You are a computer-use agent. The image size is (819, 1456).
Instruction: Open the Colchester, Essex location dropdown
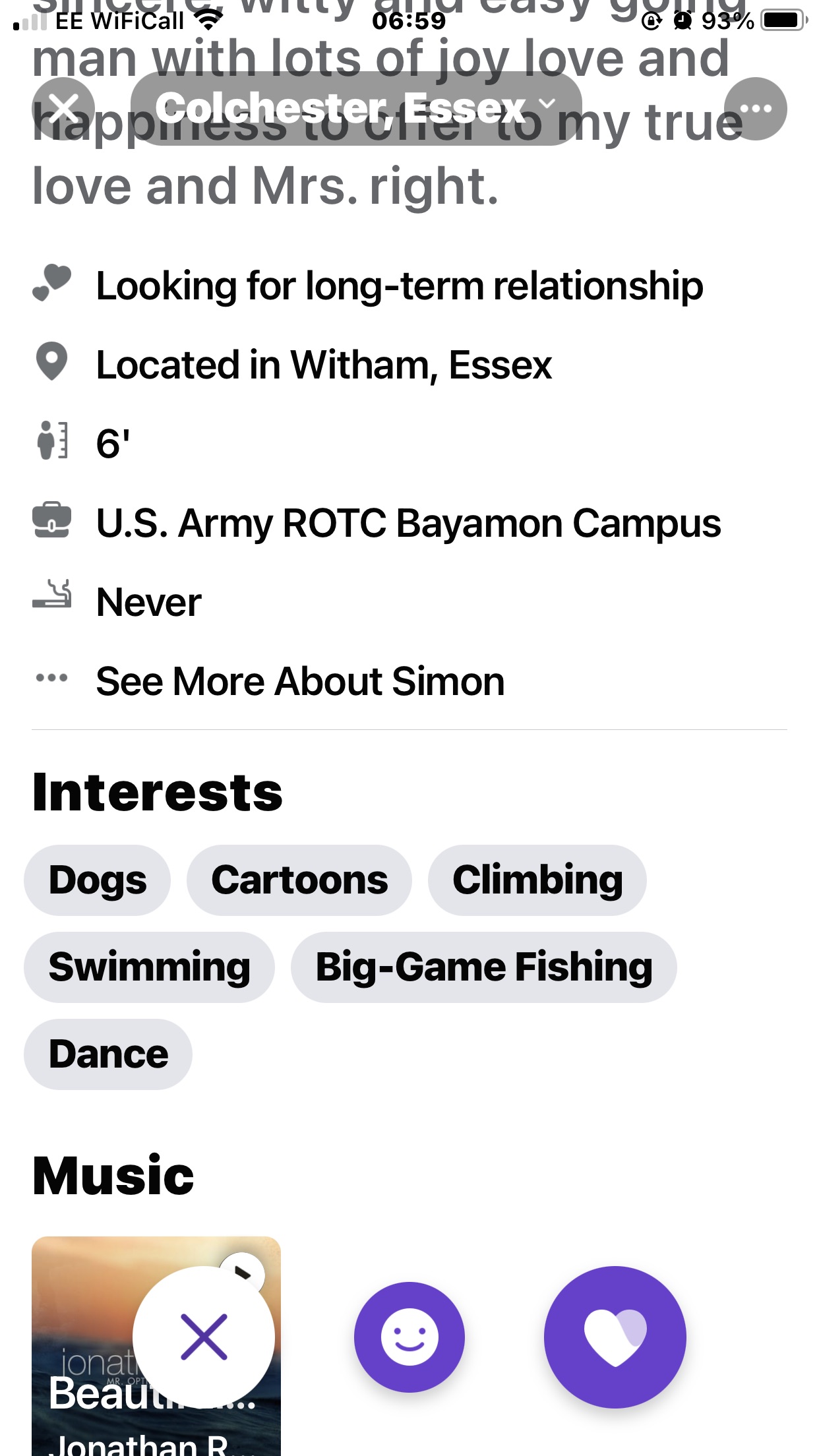click(356, 108)
